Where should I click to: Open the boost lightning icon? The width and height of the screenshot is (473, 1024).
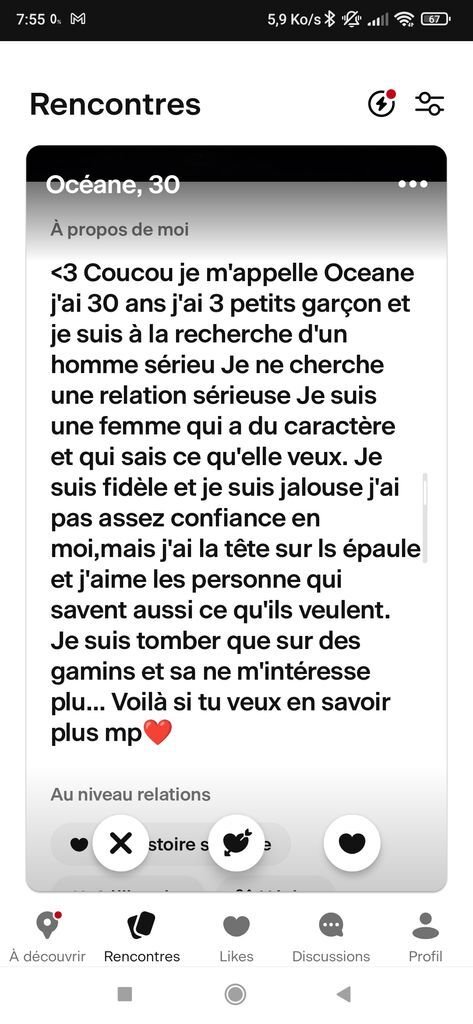point(382,104)
